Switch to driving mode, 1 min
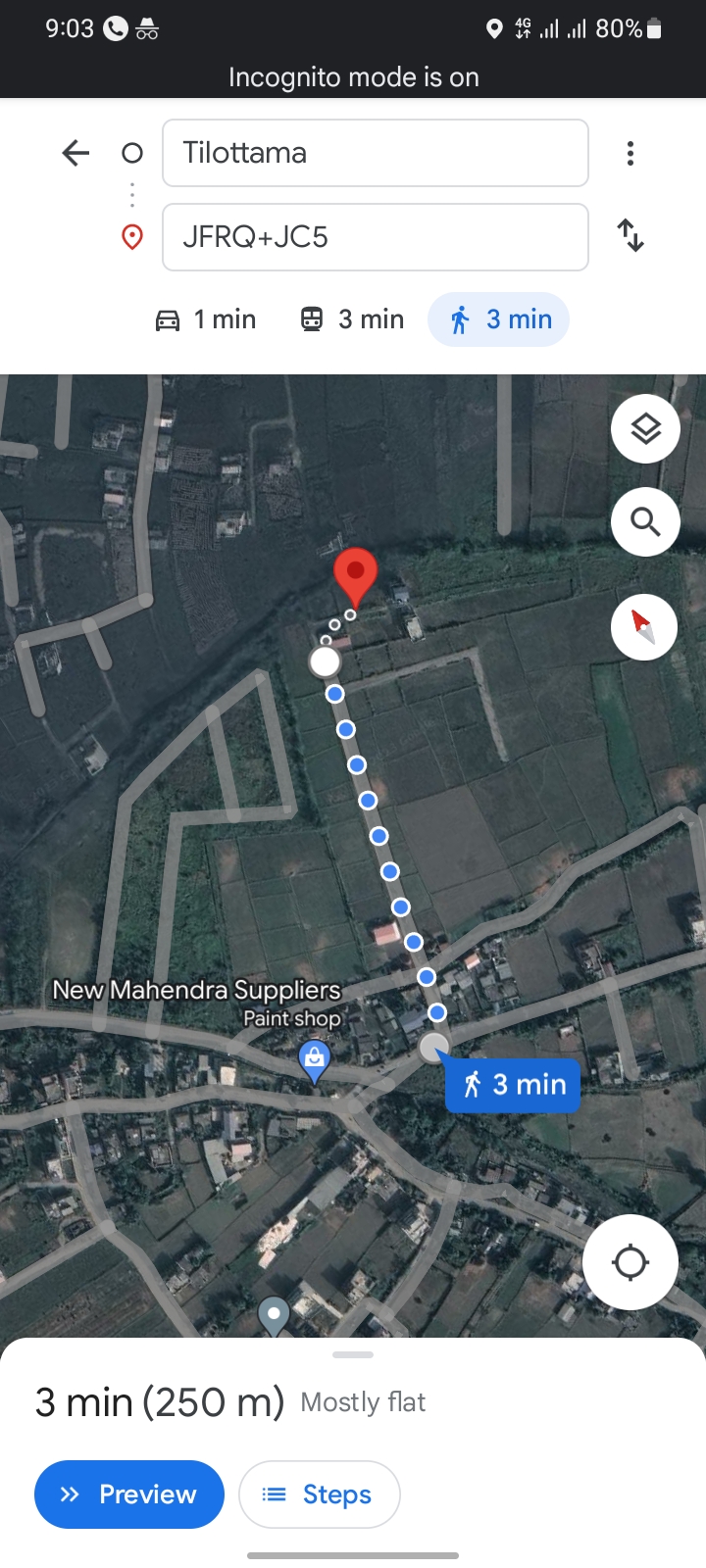The height and width of the screenshot is (1568, 706). (206, 319)
